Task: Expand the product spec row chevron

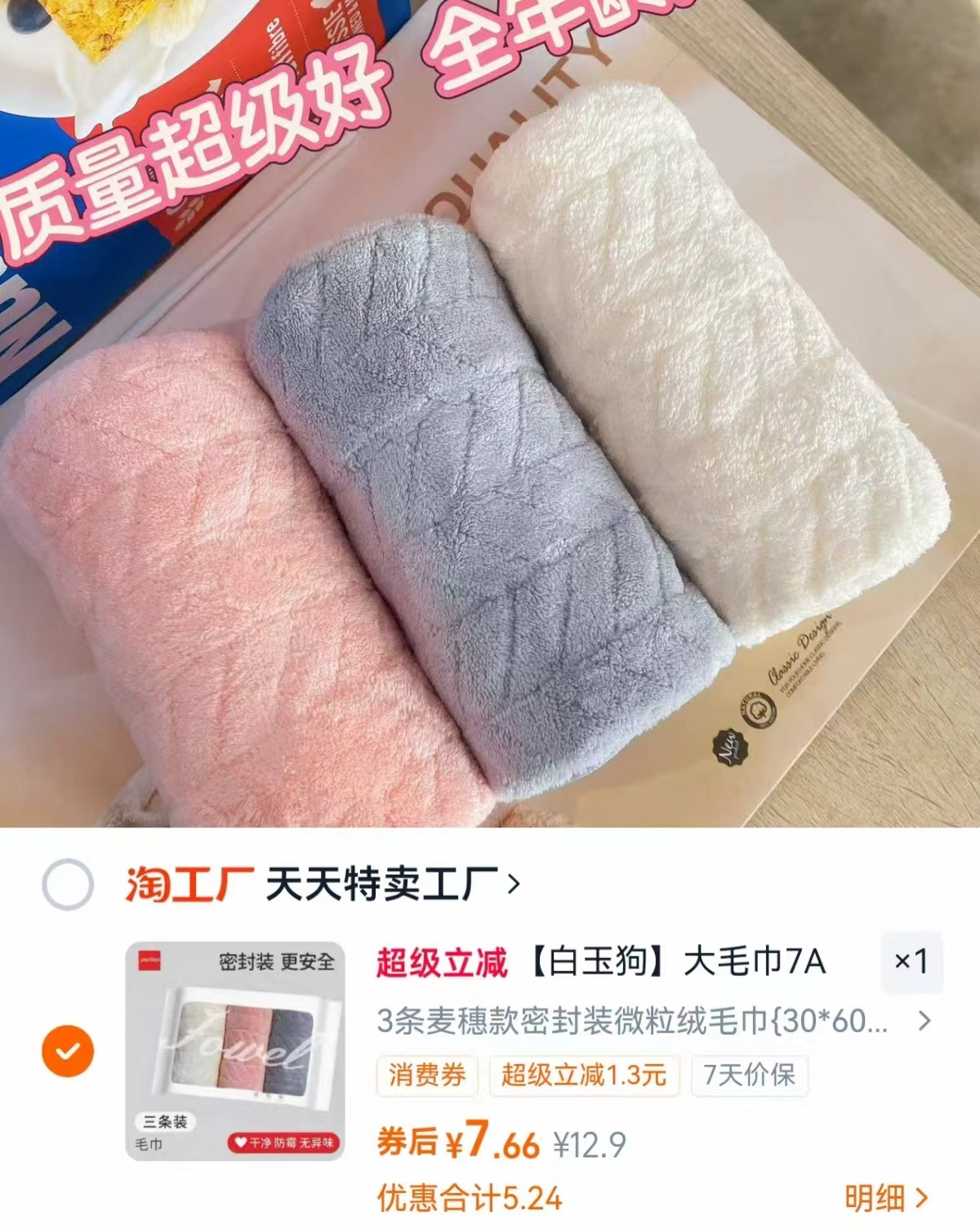Action: click(924, 1021)
